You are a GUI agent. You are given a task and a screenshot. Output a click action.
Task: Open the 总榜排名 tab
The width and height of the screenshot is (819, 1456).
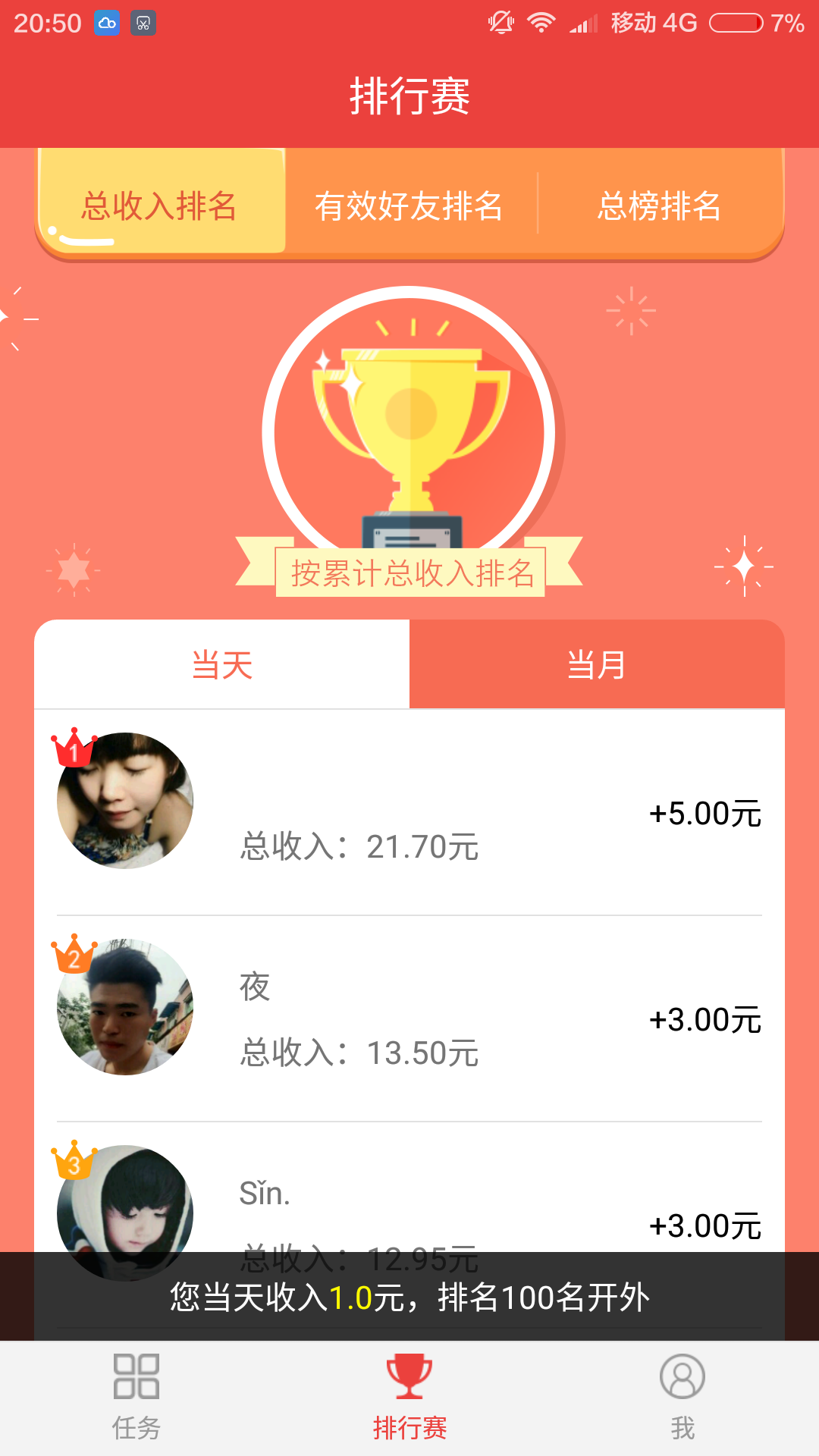tap(659, 206)
